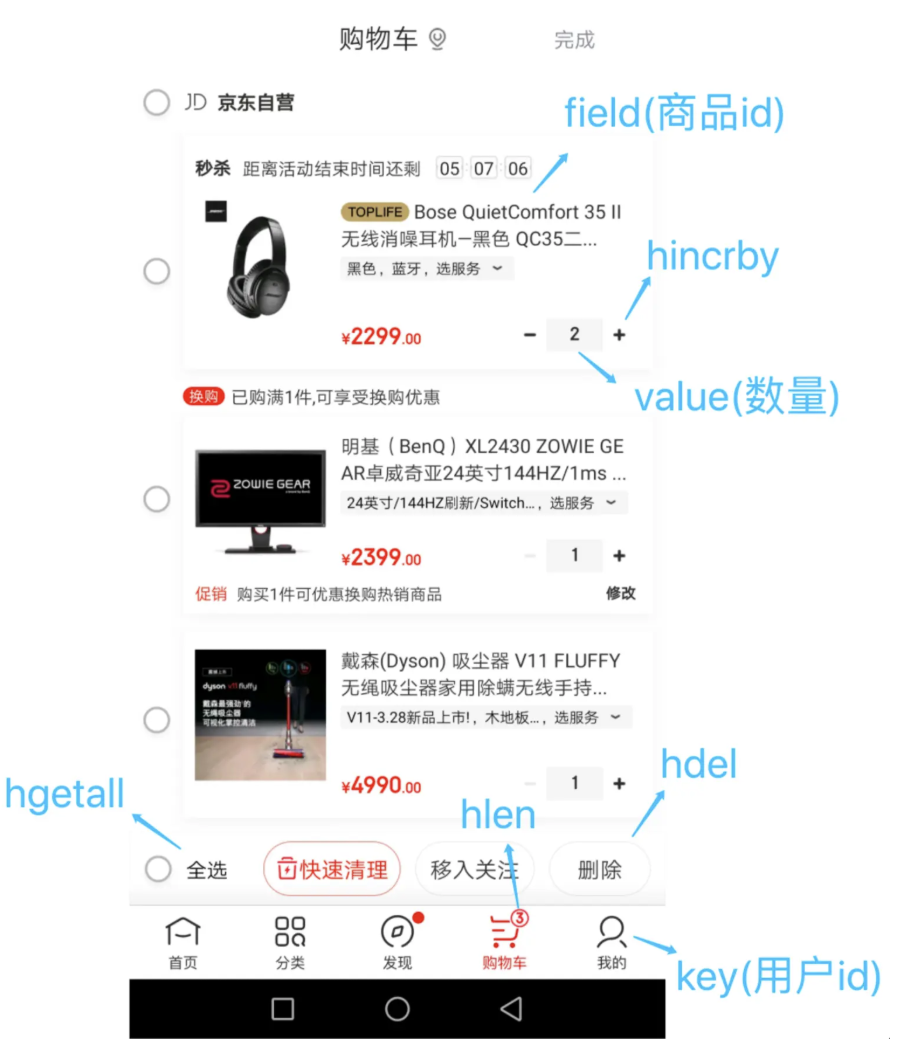This screenshot has width=897, height=1049.
Task: Tap 完成 to finish editing the cart
Action: (x=574, y=40)
